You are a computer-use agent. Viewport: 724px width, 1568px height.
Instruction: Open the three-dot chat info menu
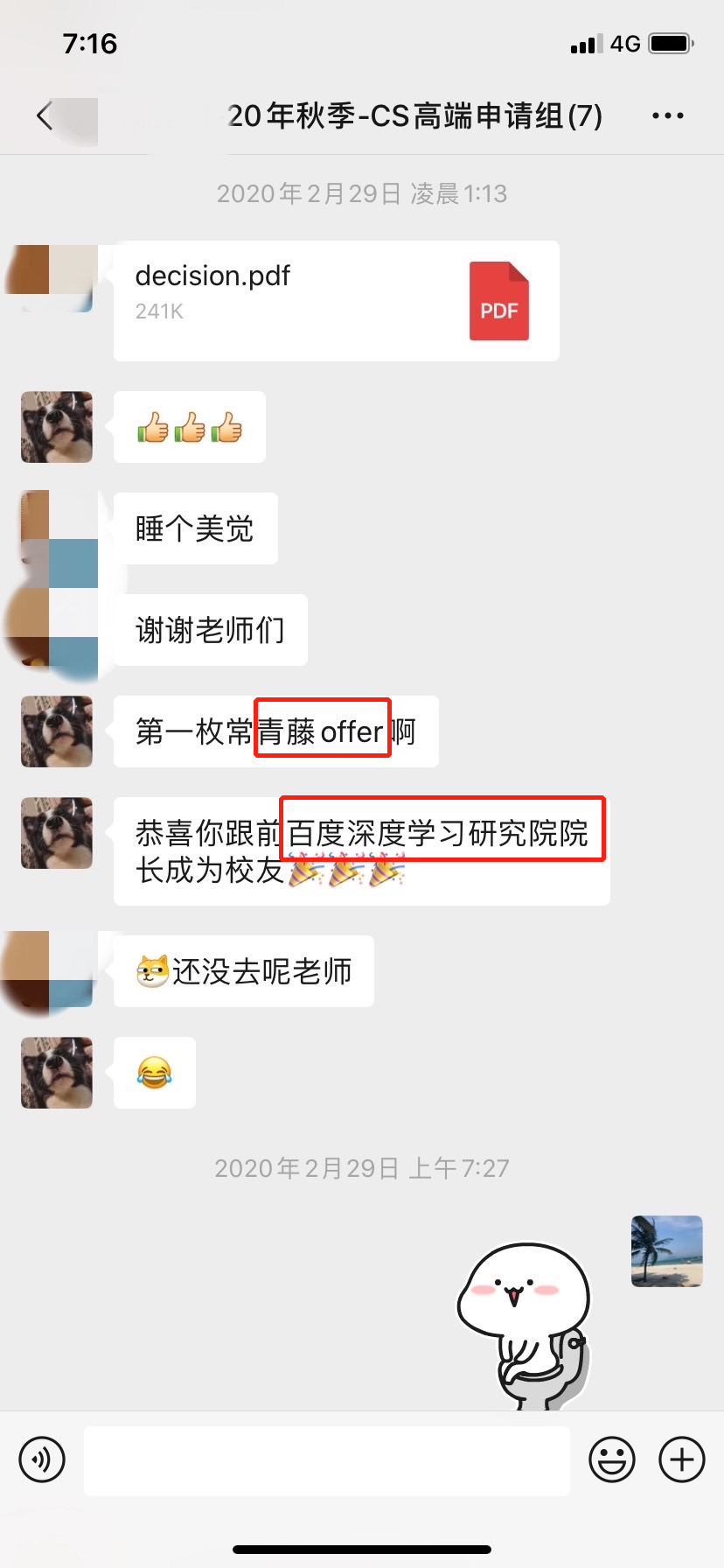(x=667, y=115)
